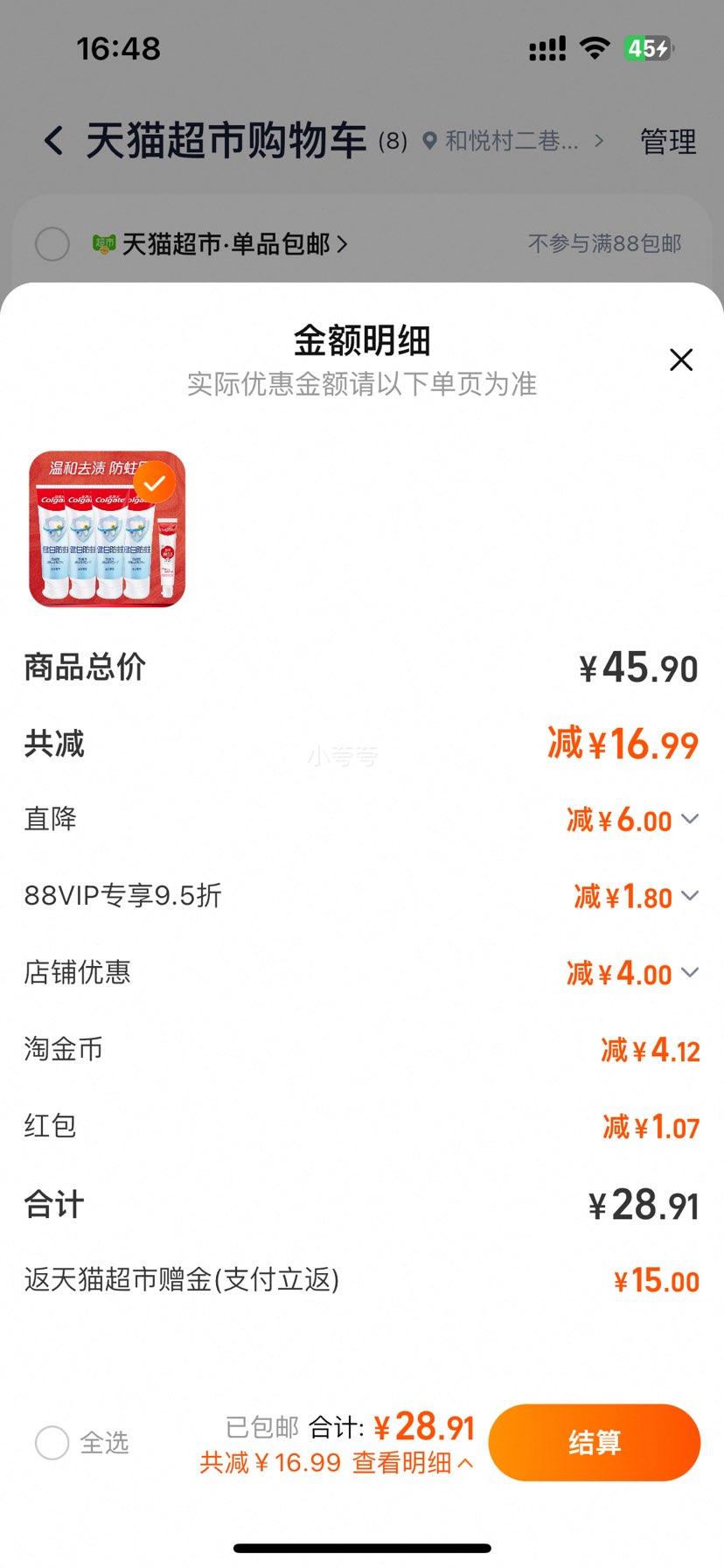
Task: Open 管理 for the cart
Action: 668,142
